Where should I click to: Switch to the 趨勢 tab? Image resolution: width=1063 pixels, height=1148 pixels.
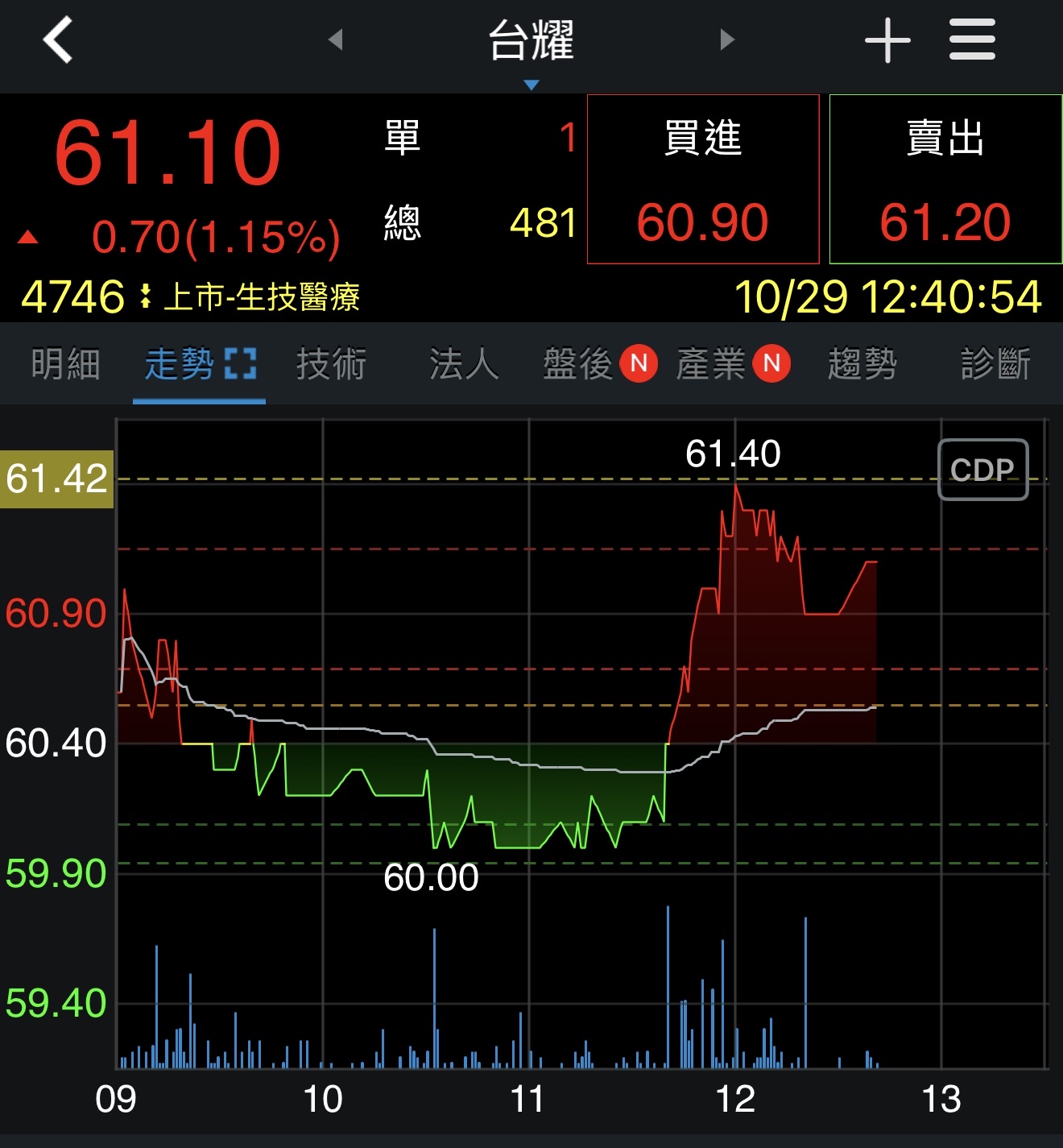[862, 364]
